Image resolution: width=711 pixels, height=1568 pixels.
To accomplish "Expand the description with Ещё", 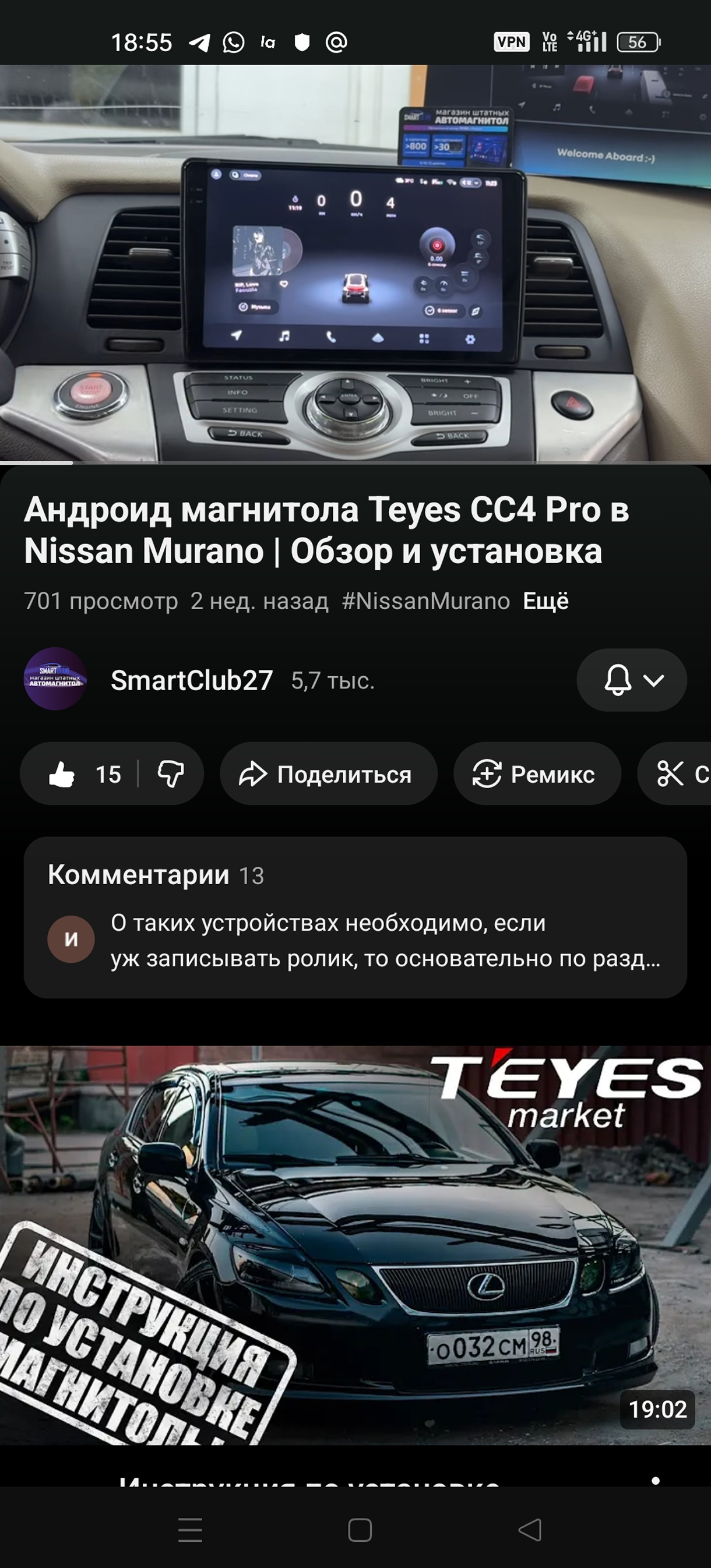I will point(545,601).
